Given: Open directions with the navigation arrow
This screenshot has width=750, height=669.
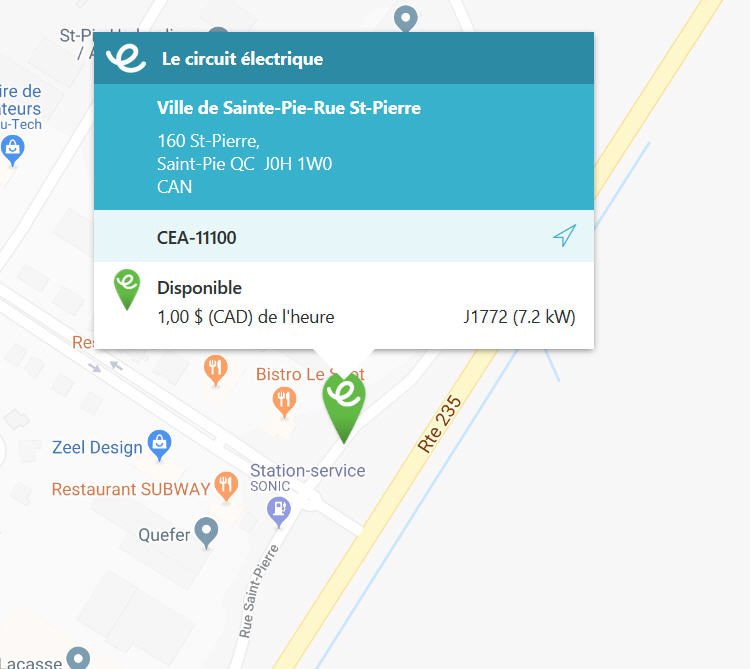Looking at the screenshot, I should (x=564, y=237).
